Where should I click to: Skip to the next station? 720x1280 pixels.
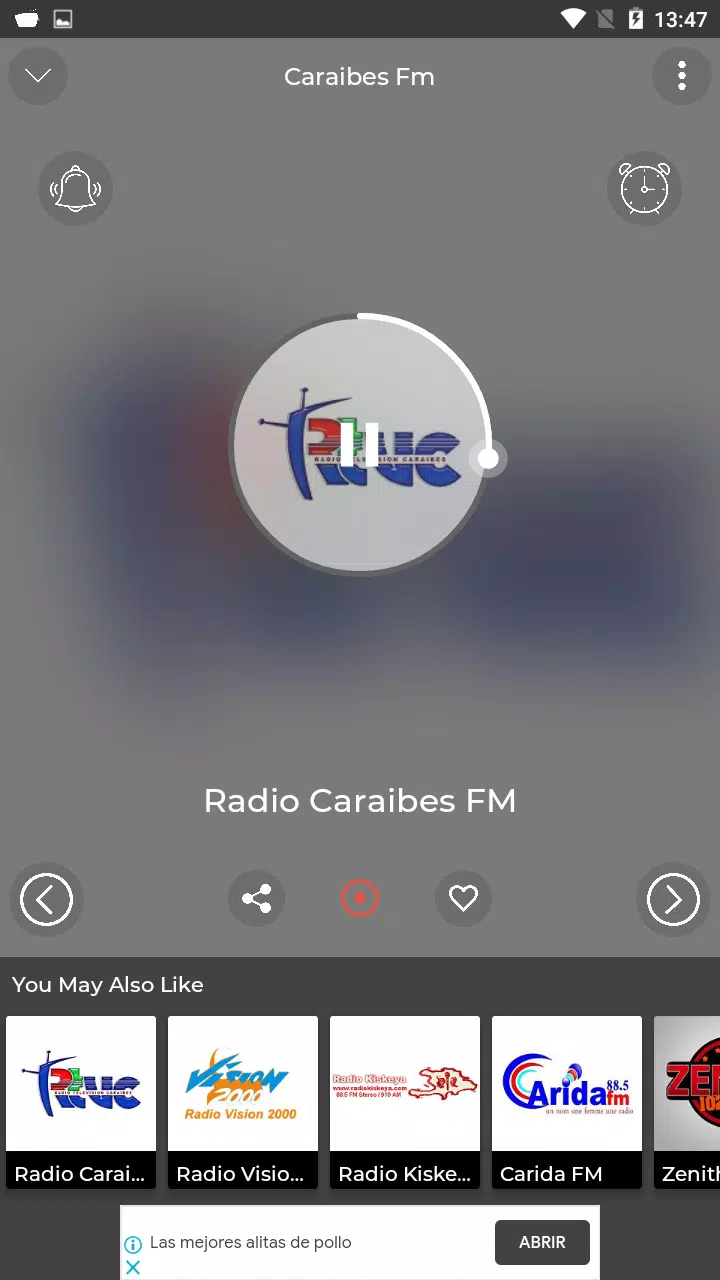pos(673,899)
